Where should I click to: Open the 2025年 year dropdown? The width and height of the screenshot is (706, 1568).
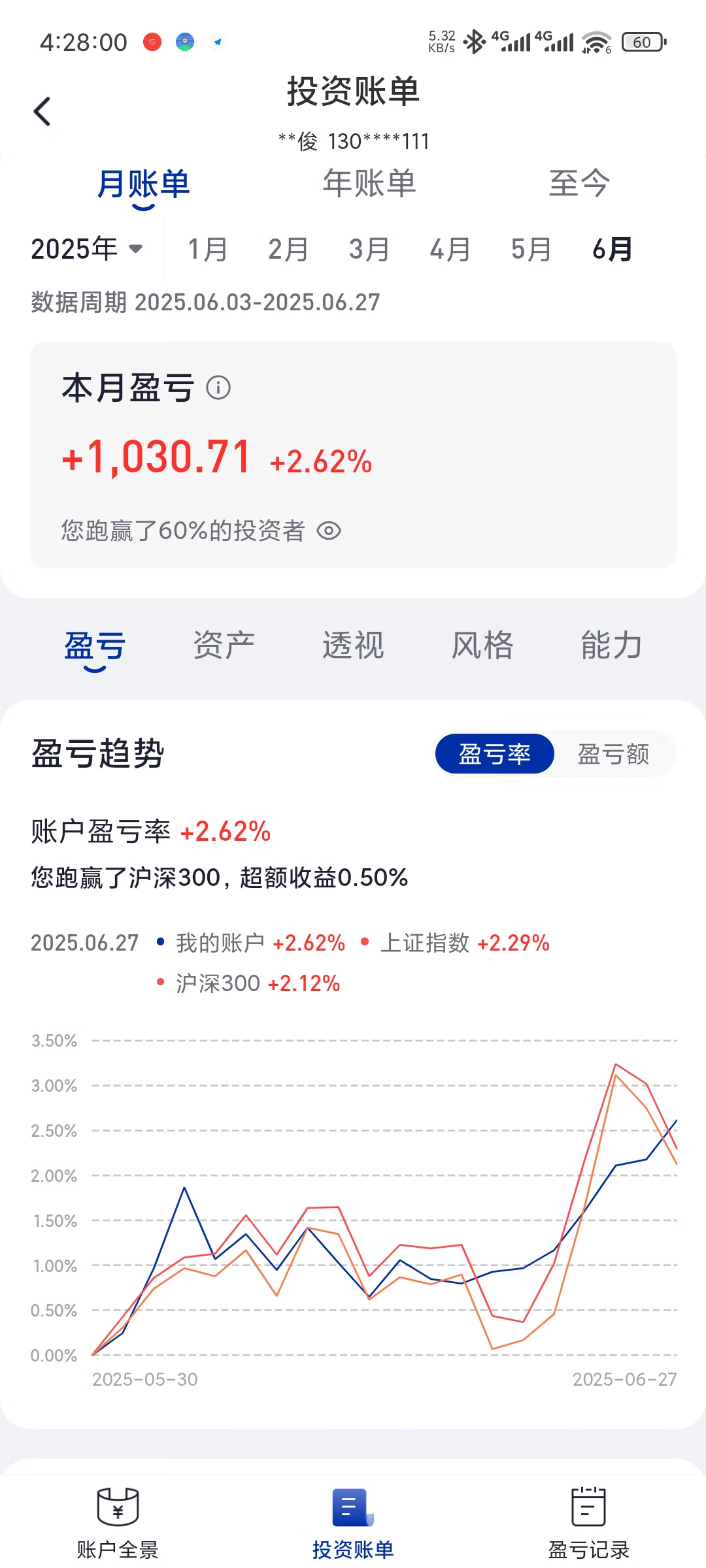tap(87, 249)
